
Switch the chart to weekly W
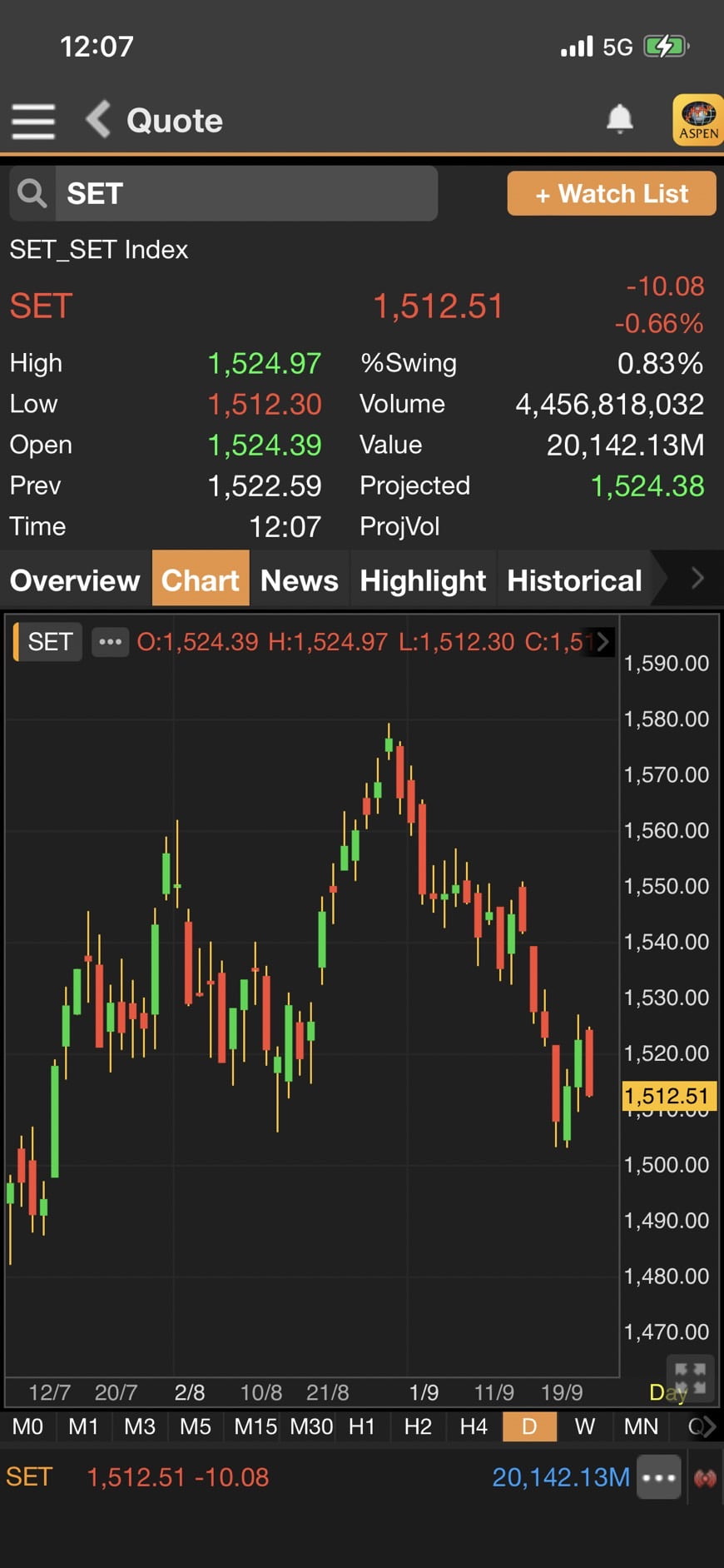tap(585, 1426)
